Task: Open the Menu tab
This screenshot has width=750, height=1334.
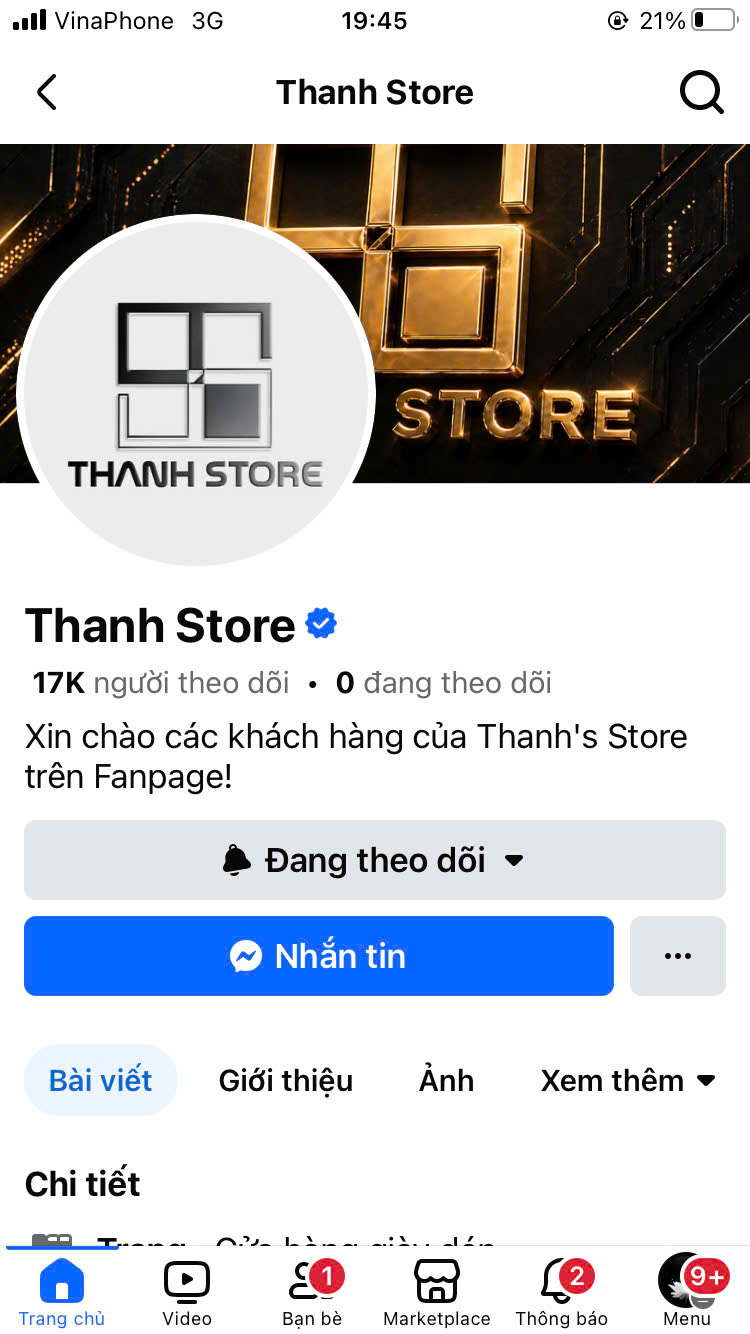Action: click(x=687, y=1291)
